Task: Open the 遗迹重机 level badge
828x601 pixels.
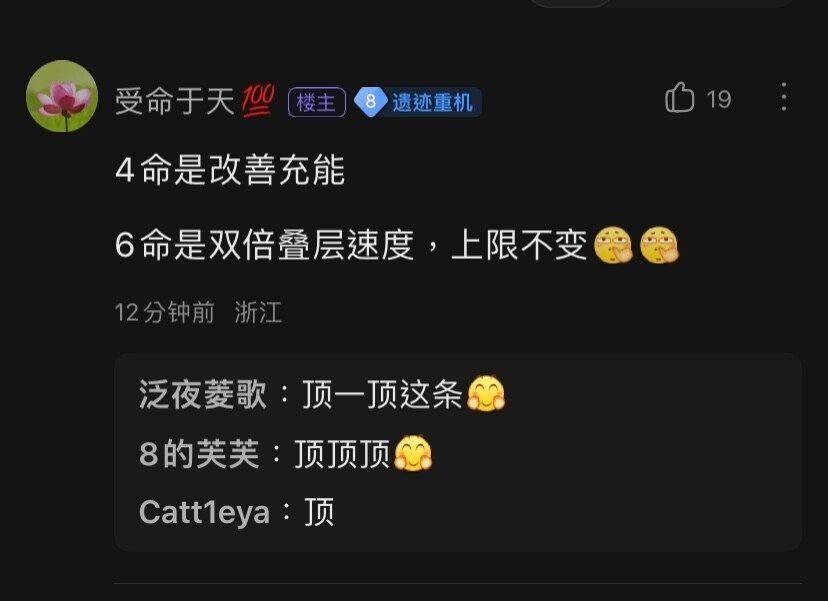Action: [419, 102]
